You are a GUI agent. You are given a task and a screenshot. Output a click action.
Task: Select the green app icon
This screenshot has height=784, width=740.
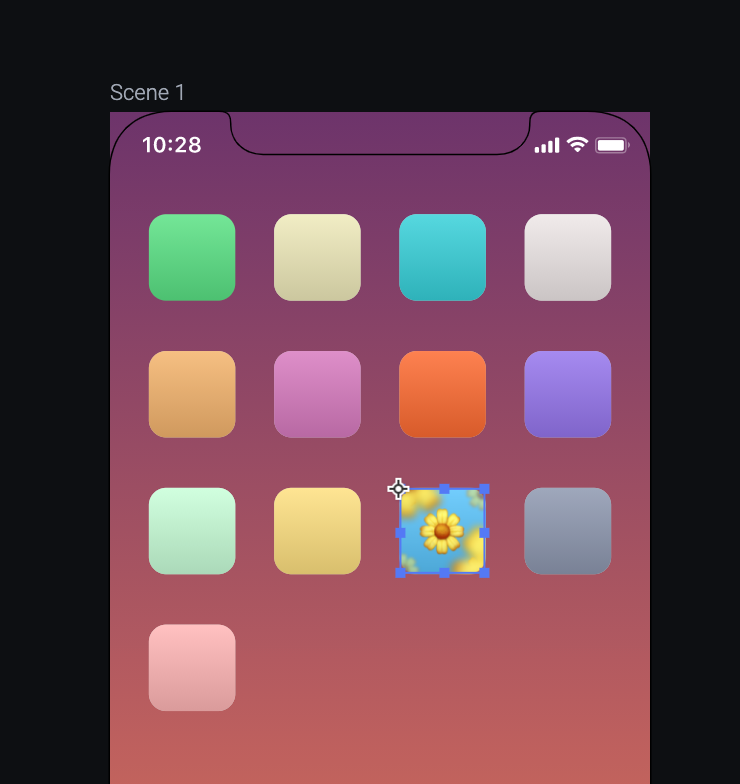click(x=192, y=257)
